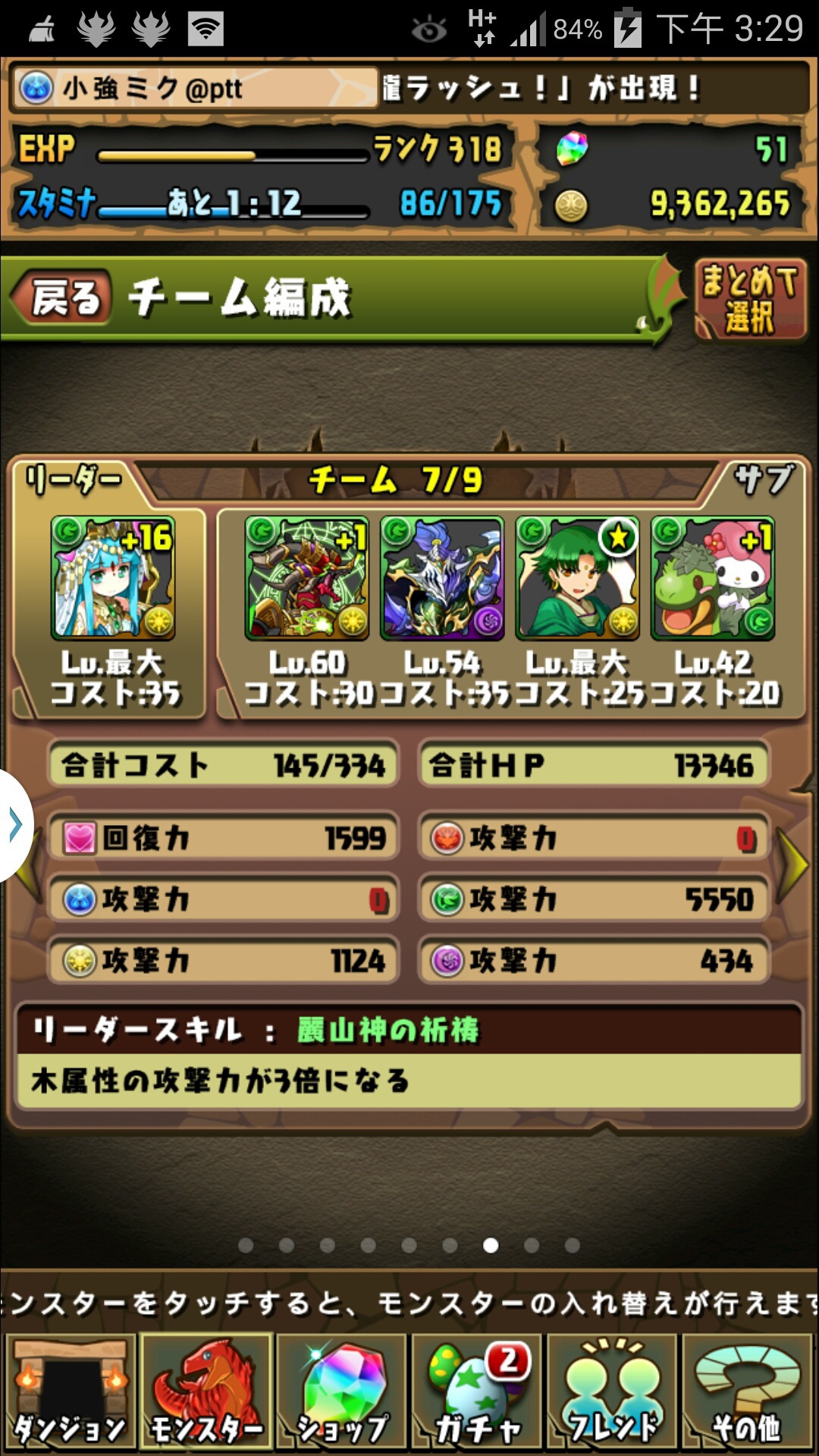Select the leader monster at Lv.最大 cost 35
The height and width of the screenshot is (1456, 819).
pyautogui.click(x=113, y=579)
